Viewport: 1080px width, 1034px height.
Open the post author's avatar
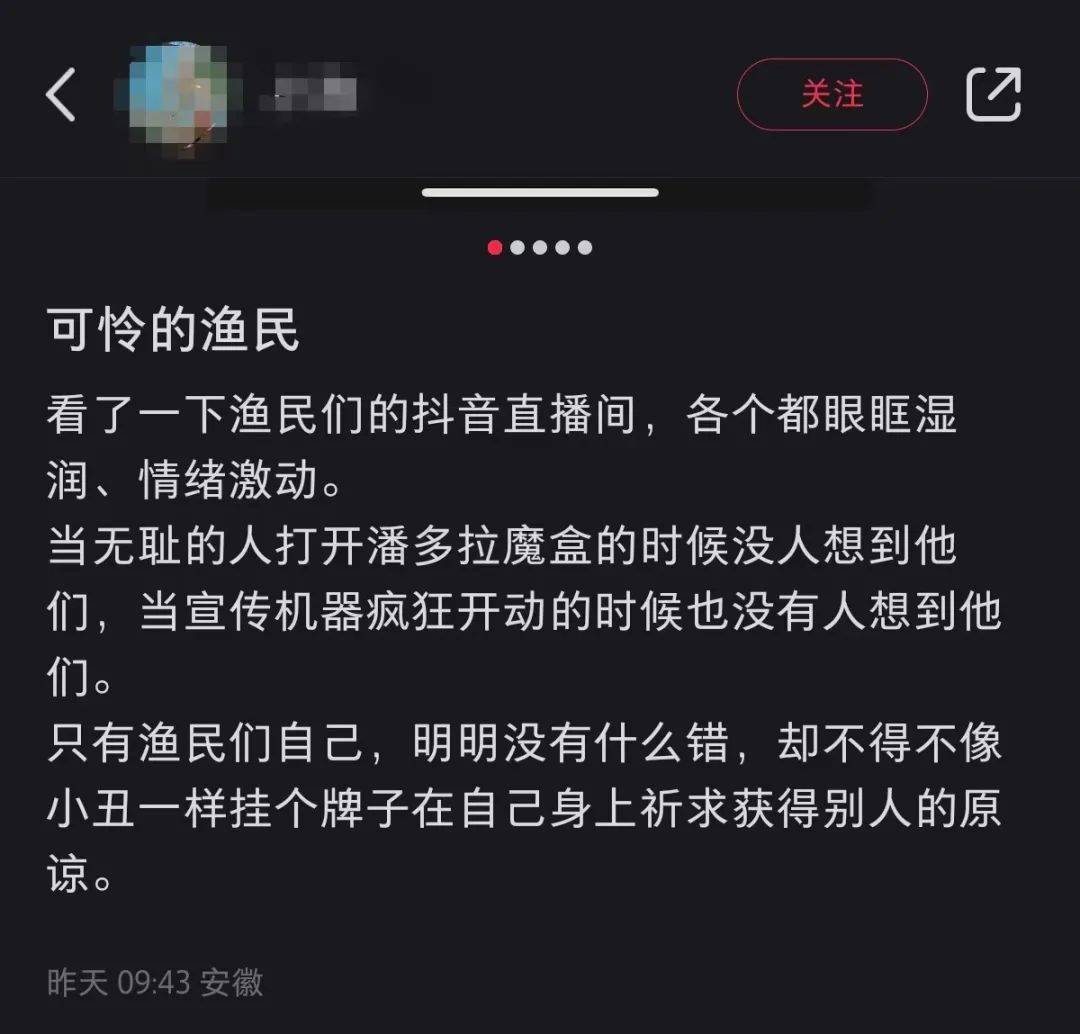click(x=178, y=97)
